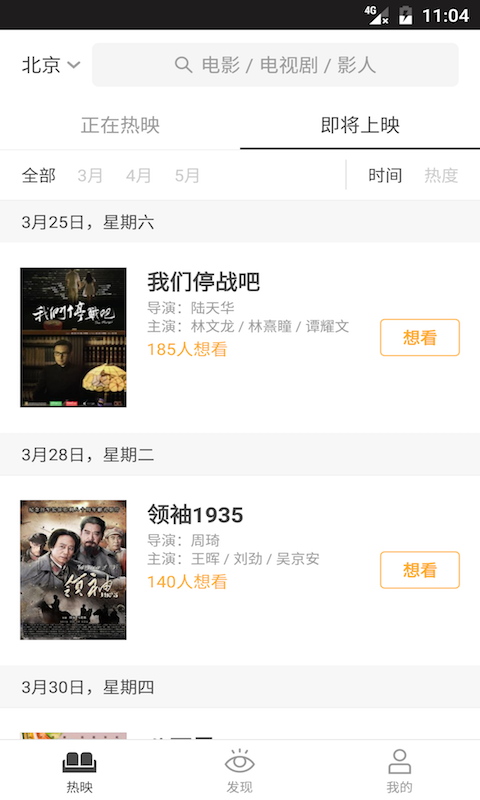Sort the list by 时间

385,176
